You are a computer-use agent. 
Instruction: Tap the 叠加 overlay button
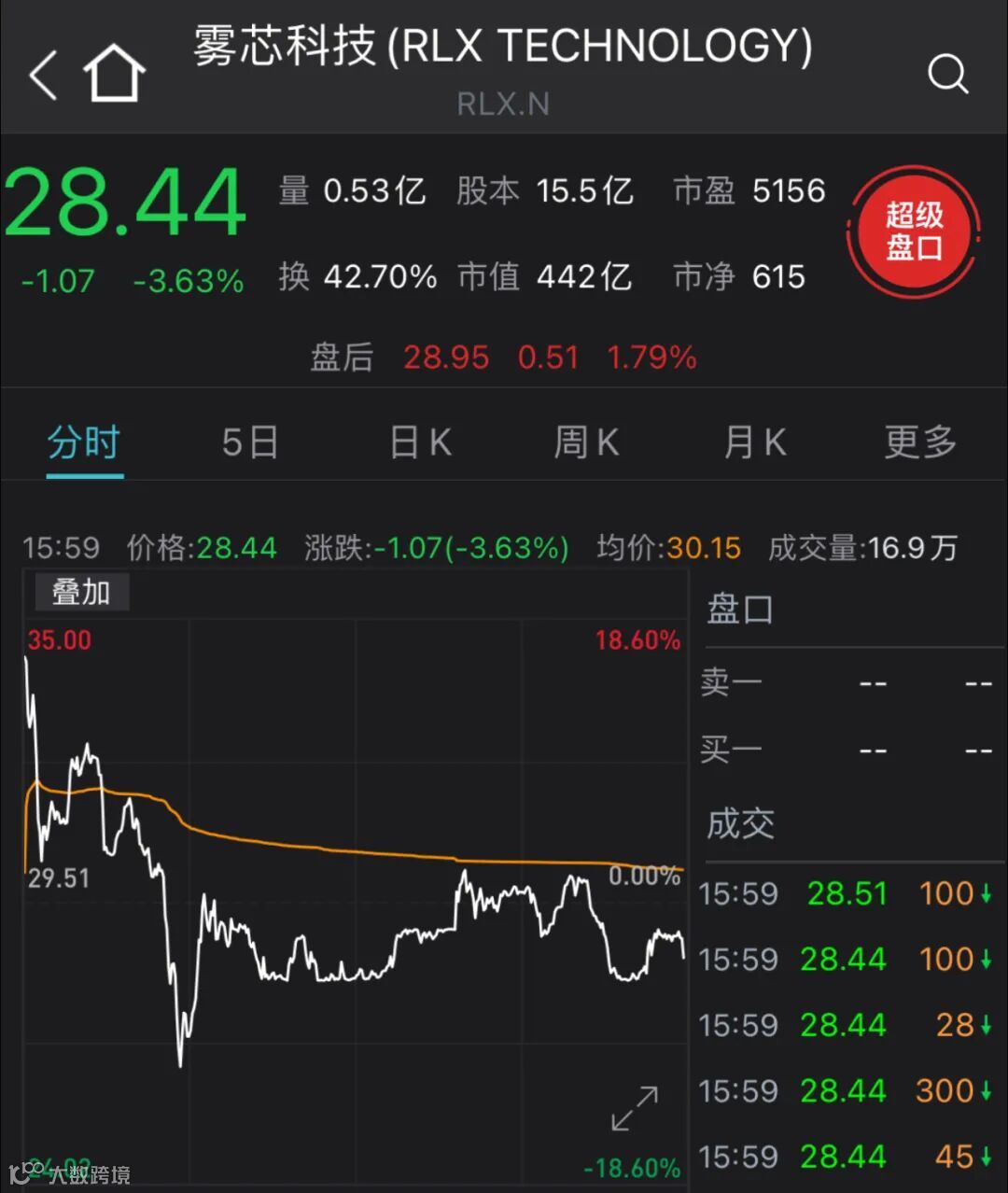click(80, 593)
